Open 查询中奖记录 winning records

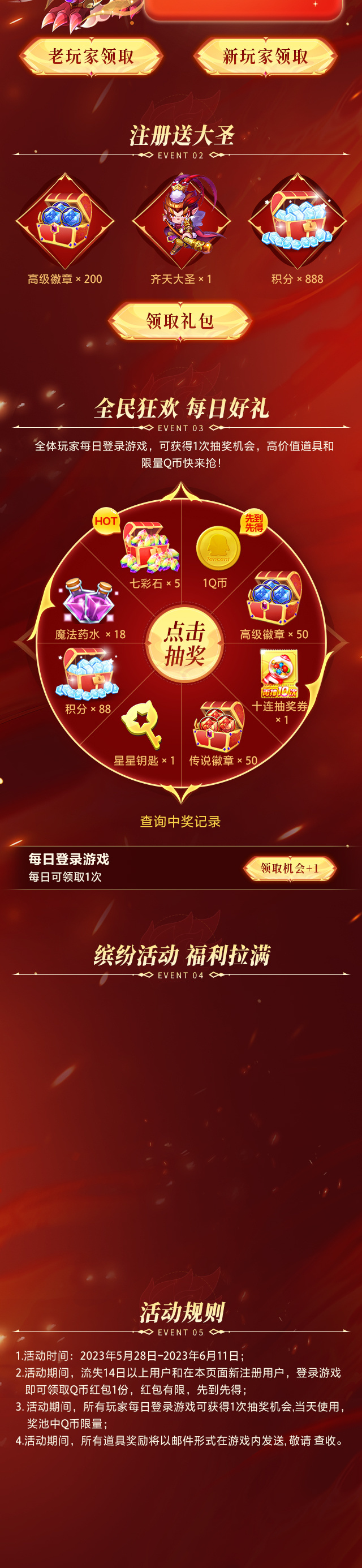point(180,821)
